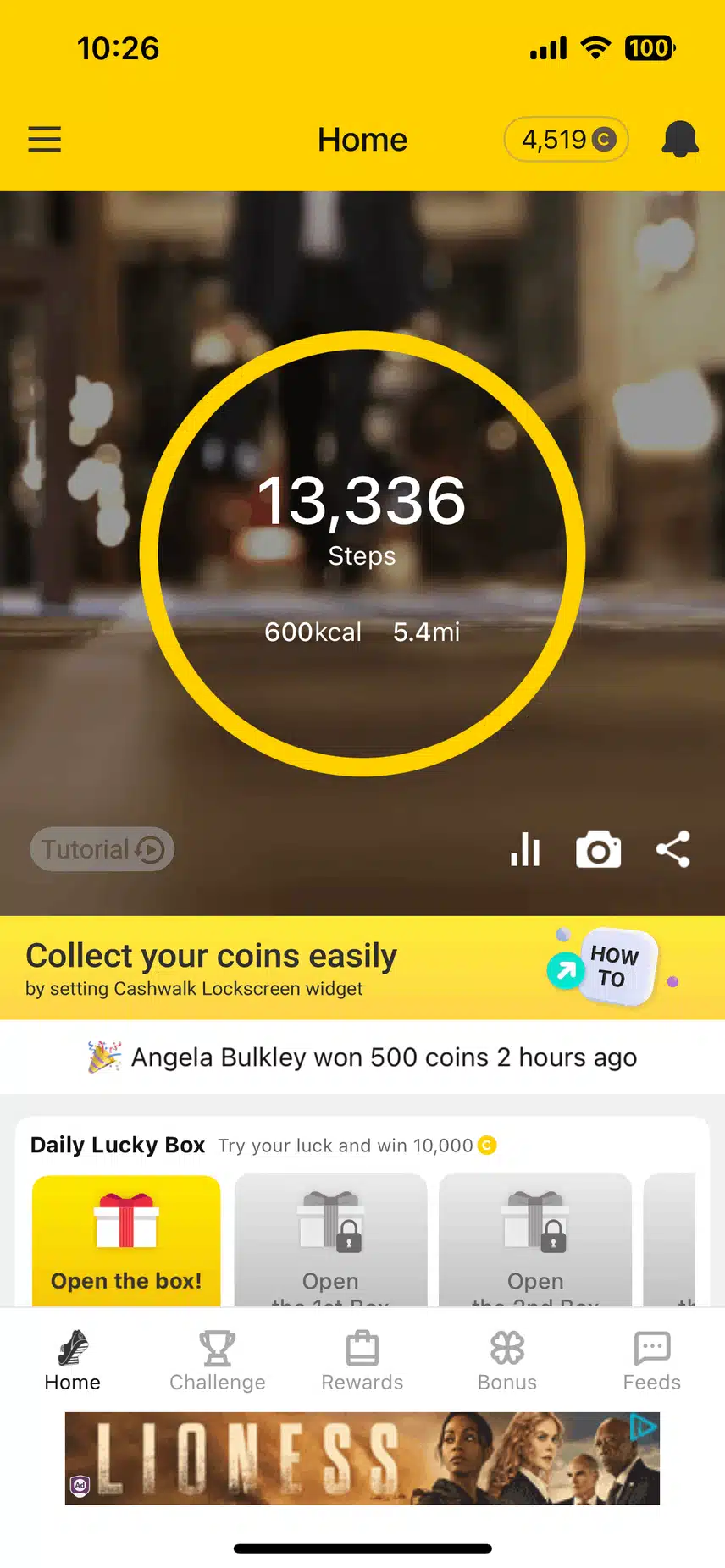Screen dimensions: 725x1568
Task: Open step statistics bar chart
Action: pyautogui.click(x=525, y=849)
